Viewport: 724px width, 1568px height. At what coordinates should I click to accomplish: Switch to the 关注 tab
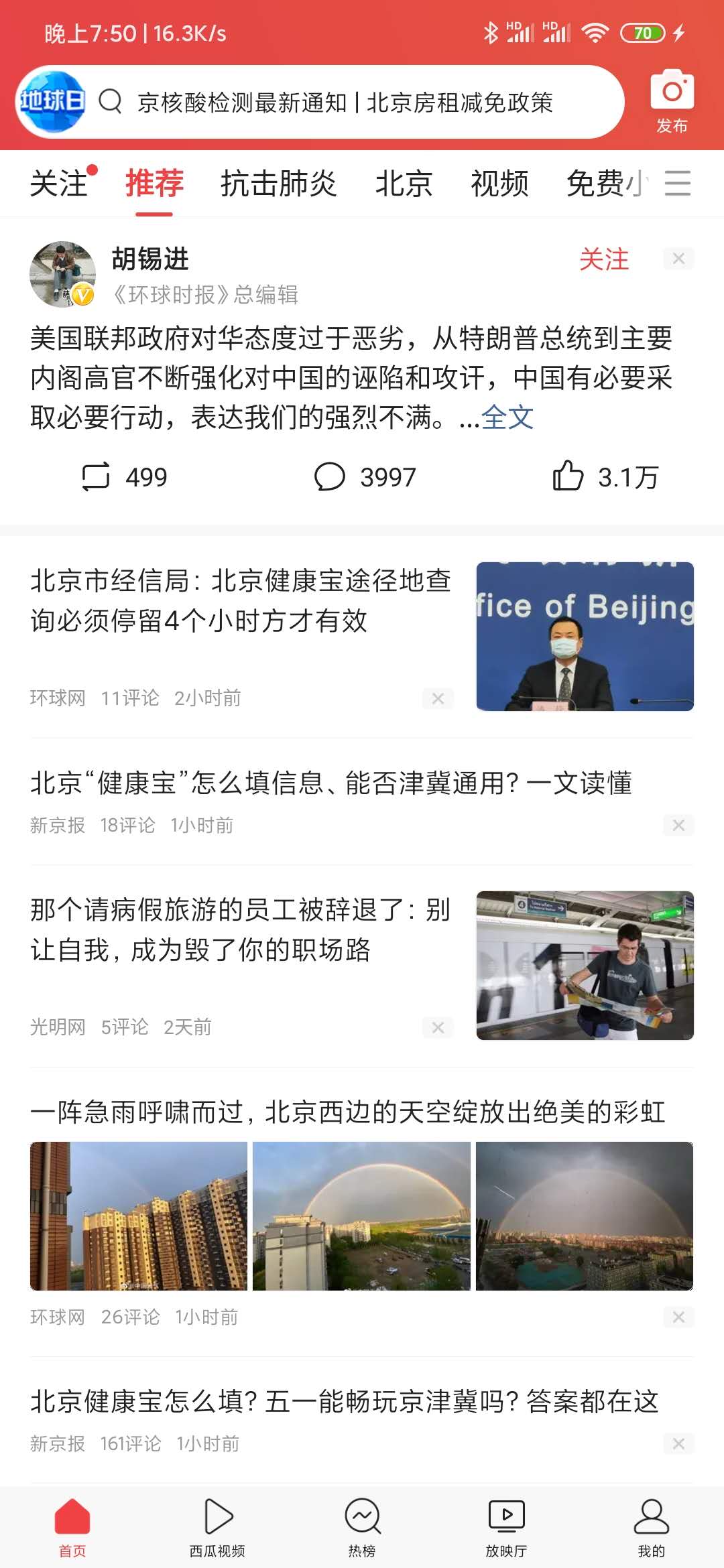[59, 183]
